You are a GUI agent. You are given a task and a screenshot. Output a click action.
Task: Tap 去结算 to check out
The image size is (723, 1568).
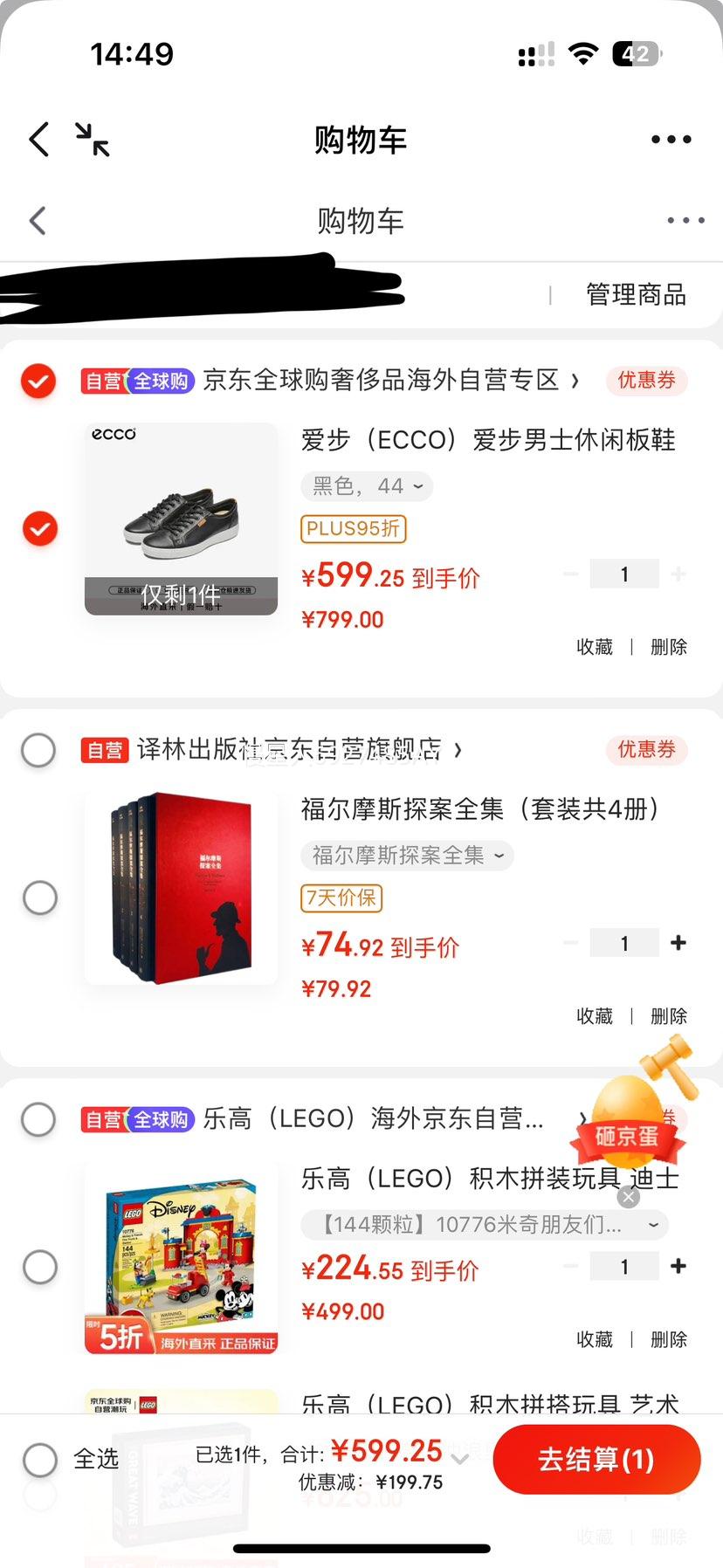coord(596,1459)
